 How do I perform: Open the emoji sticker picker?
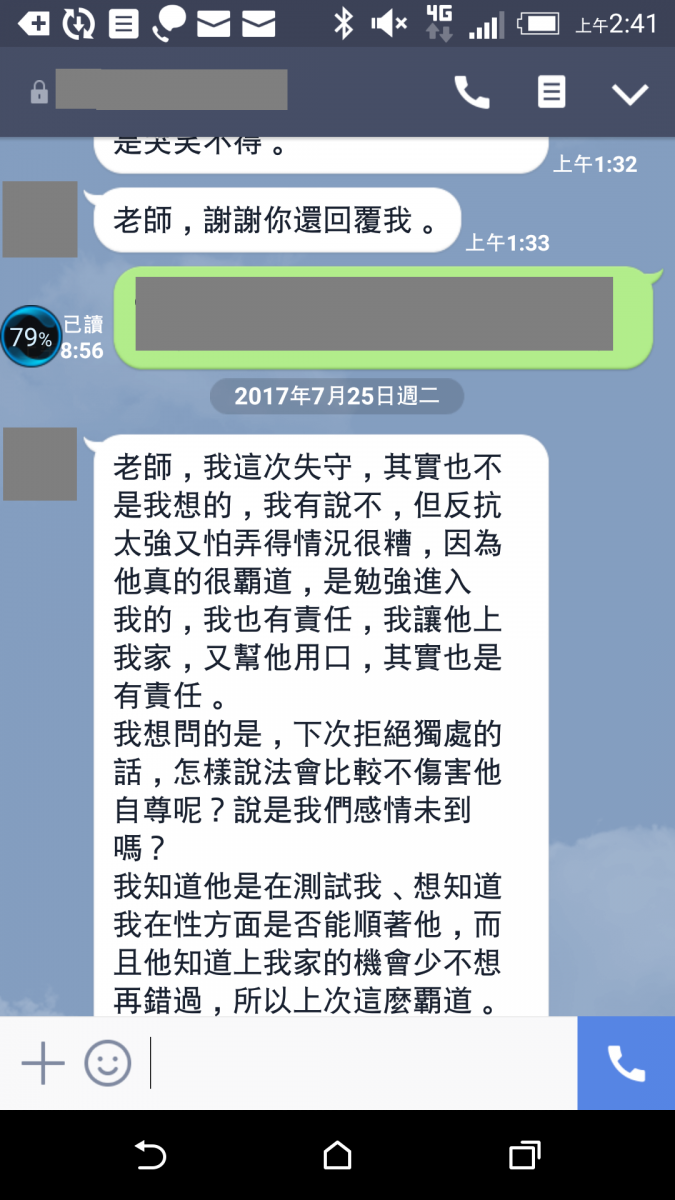107,1063
